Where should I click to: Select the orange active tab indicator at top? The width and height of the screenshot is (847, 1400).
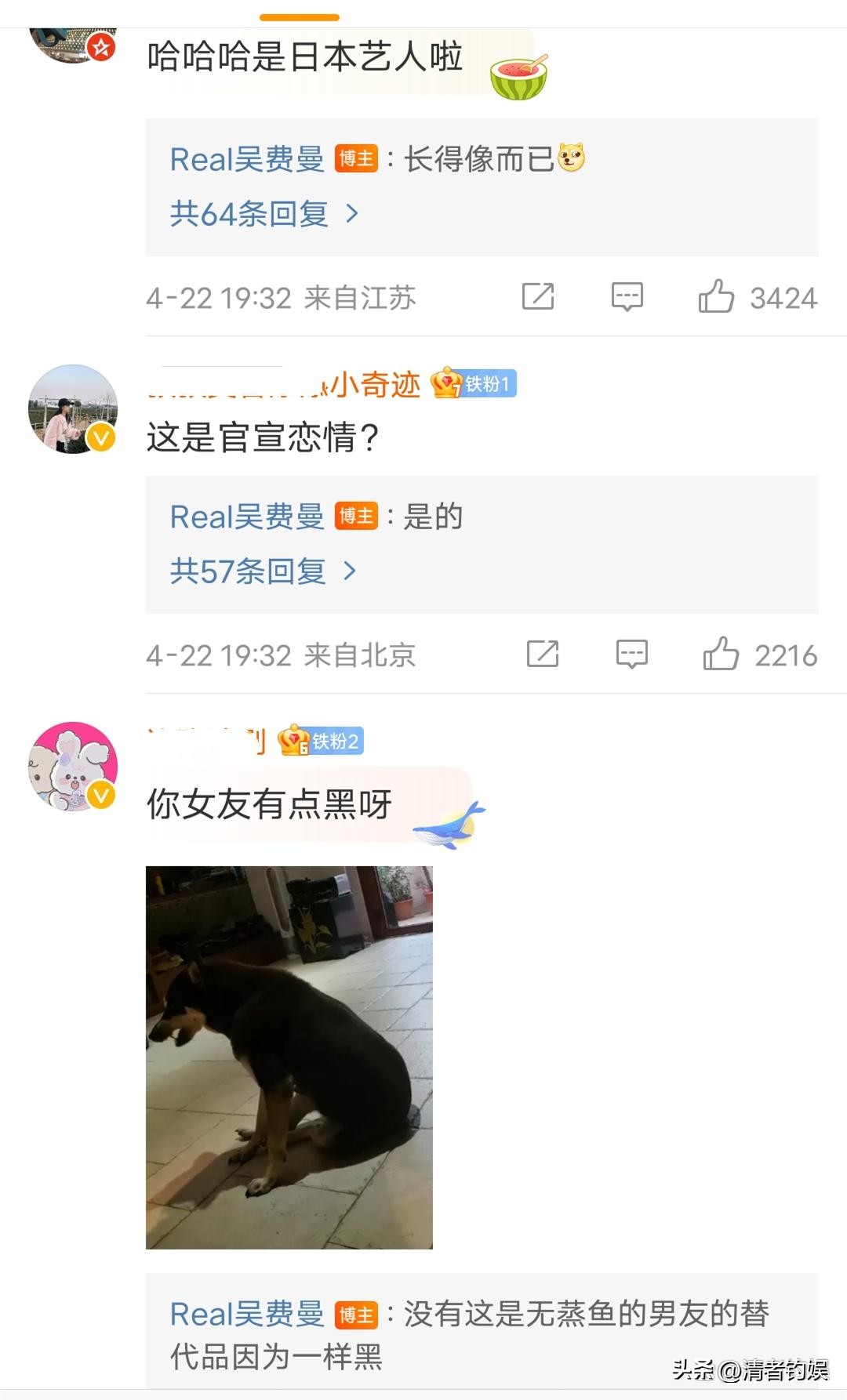(300, 14)
